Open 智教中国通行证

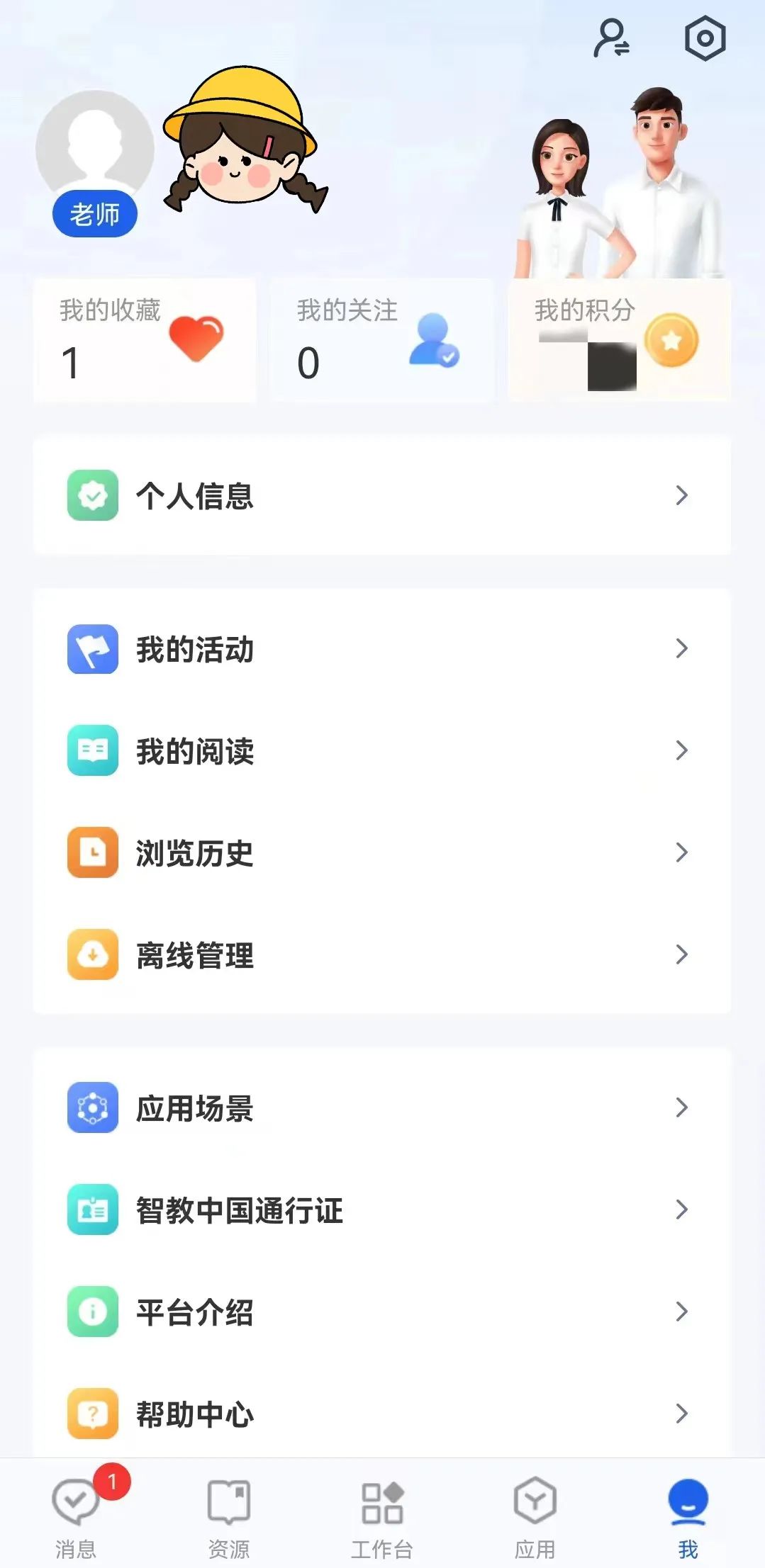click(381, 1209)
